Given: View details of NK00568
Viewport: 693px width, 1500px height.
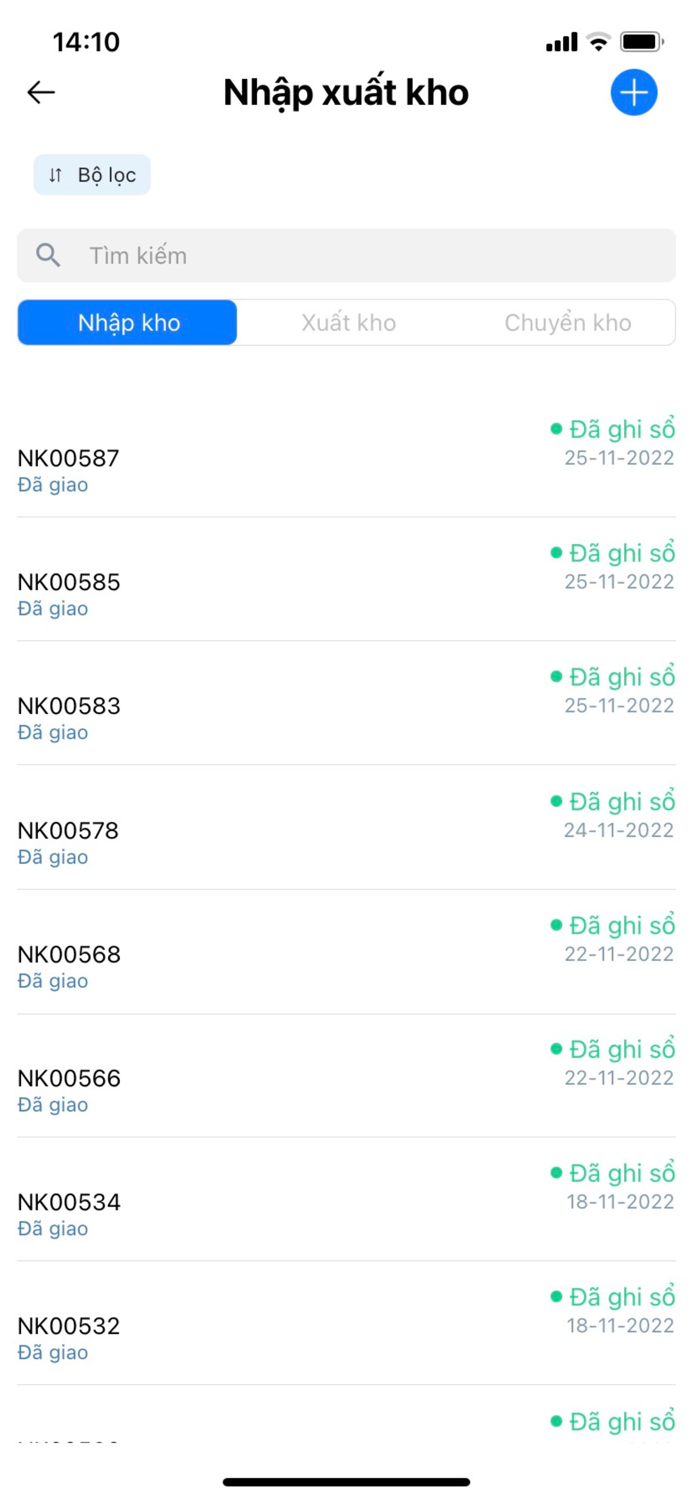Looking at the screenshot, I should tap(68, 955).
